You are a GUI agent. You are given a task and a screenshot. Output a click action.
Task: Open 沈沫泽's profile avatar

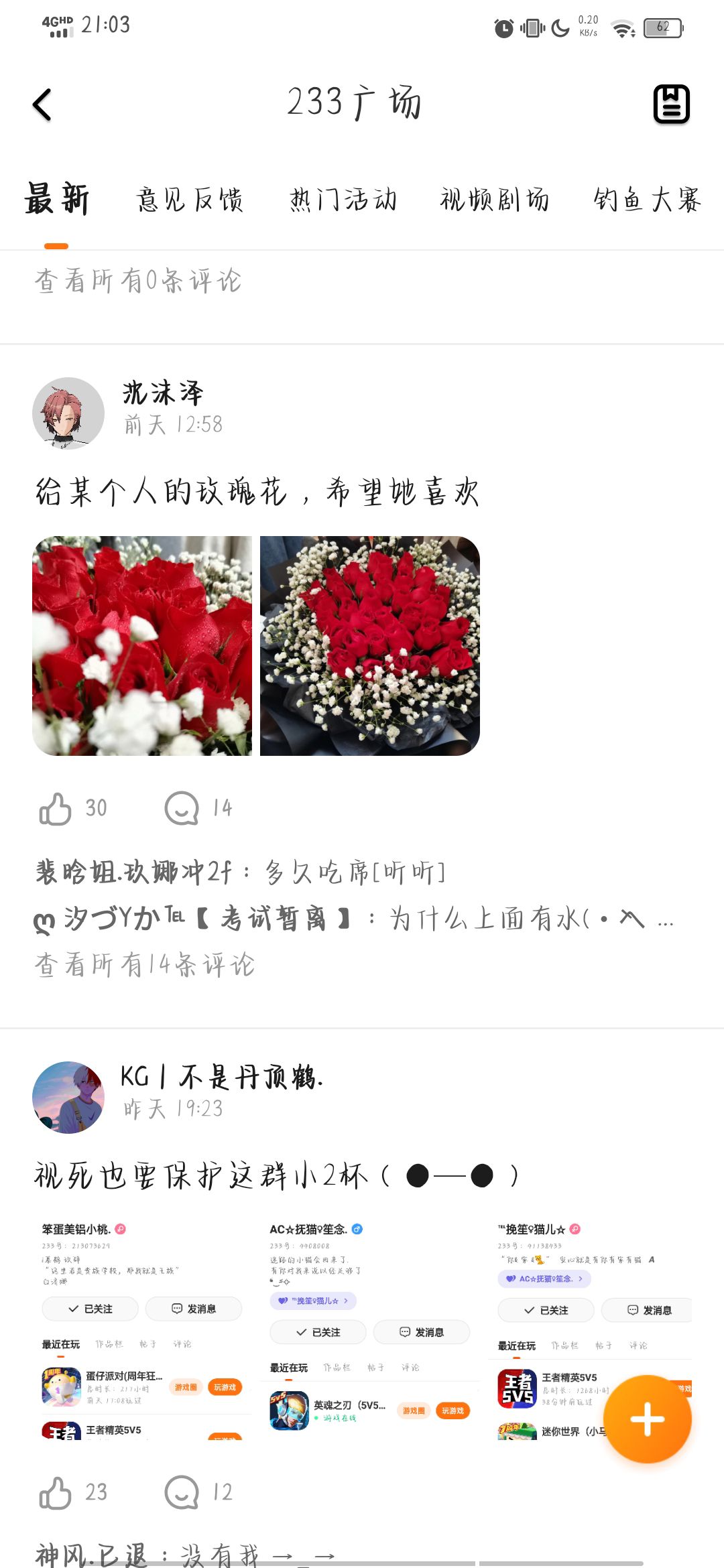[x=68, y=413]
